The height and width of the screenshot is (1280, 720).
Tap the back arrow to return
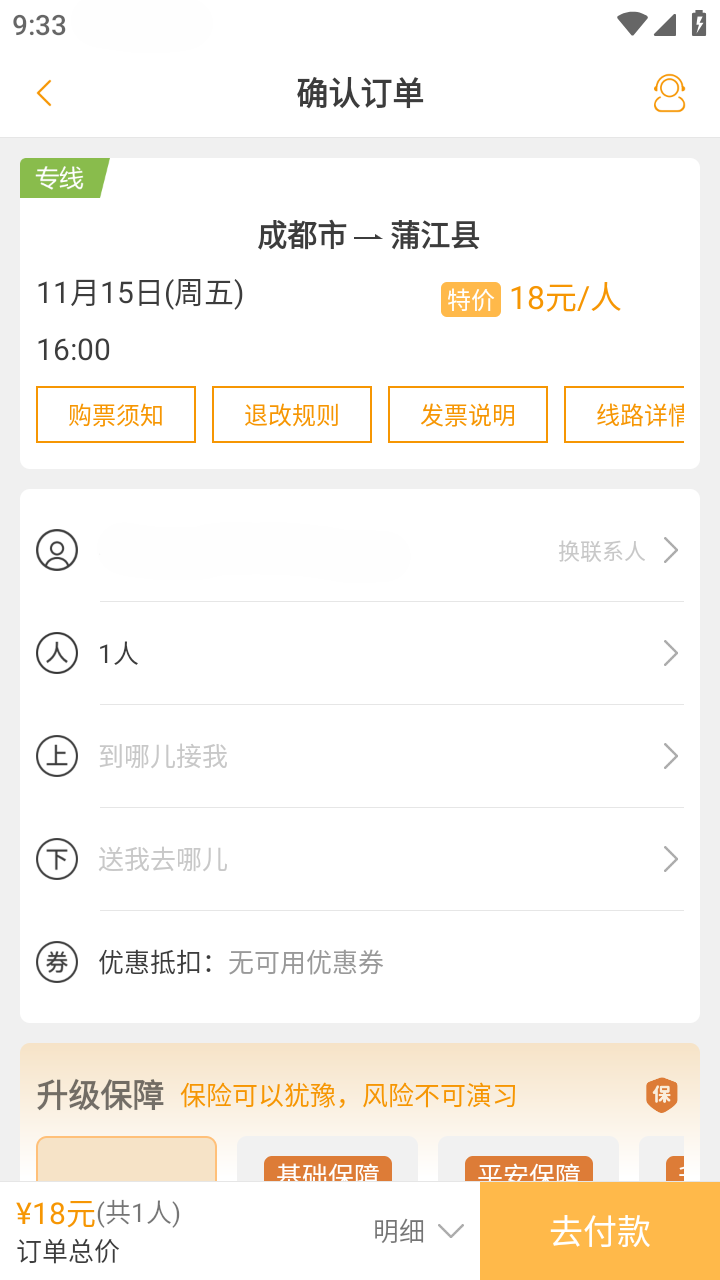(44, 92)
